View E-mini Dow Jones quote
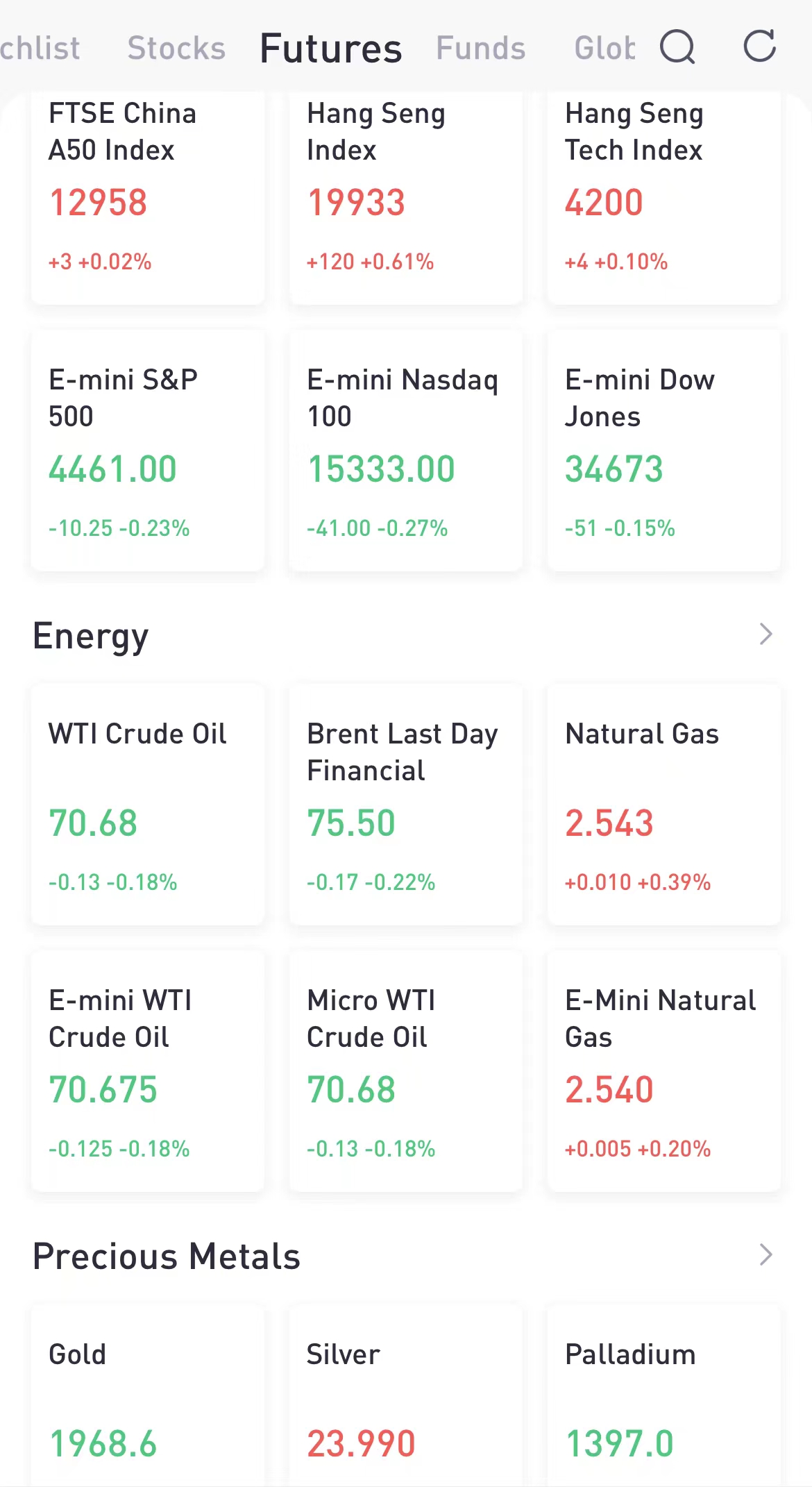The image size is (812, 1487). (x=664, y=451)
